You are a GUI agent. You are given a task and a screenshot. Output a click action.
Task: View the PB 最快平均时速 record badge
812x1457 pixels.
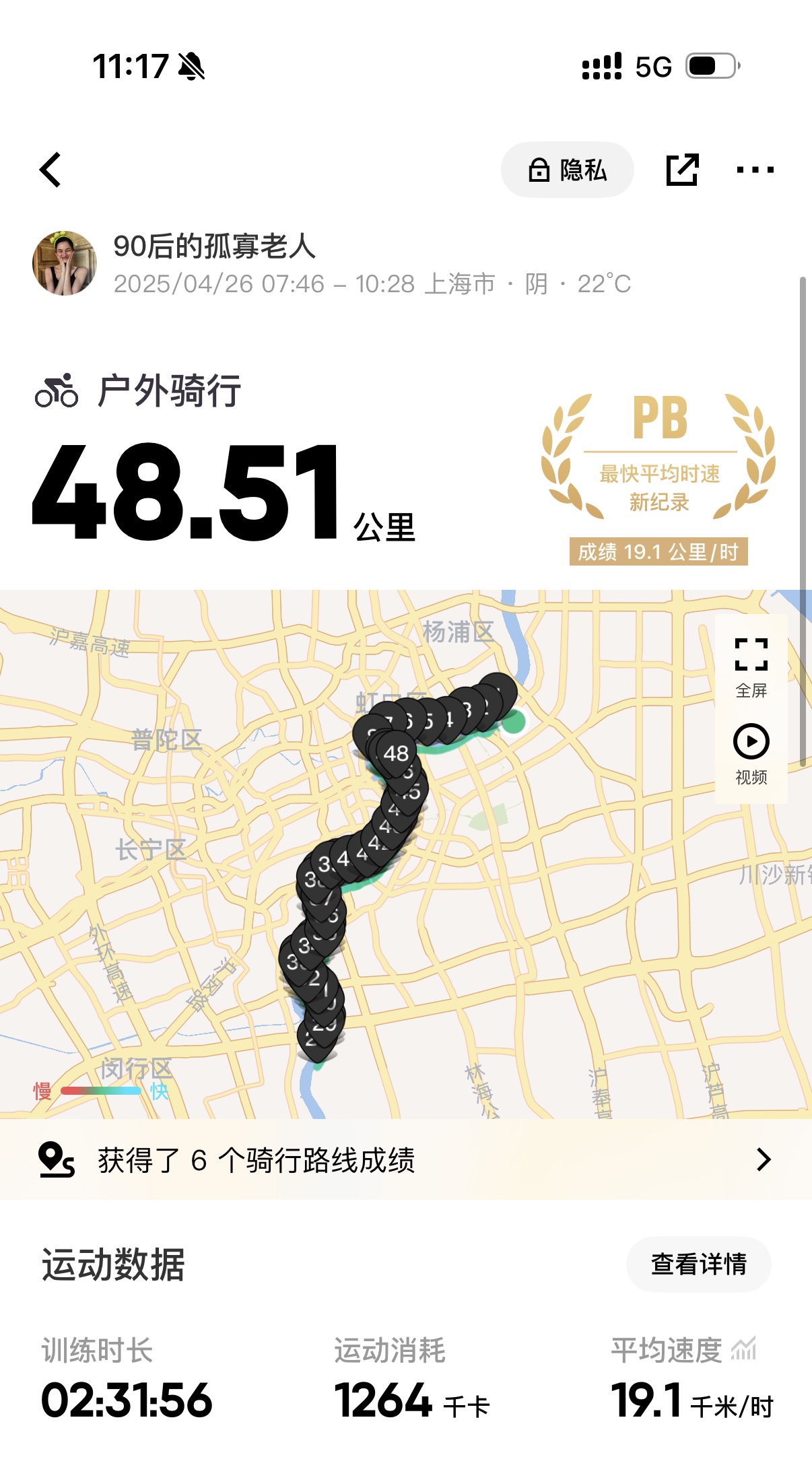658,477
